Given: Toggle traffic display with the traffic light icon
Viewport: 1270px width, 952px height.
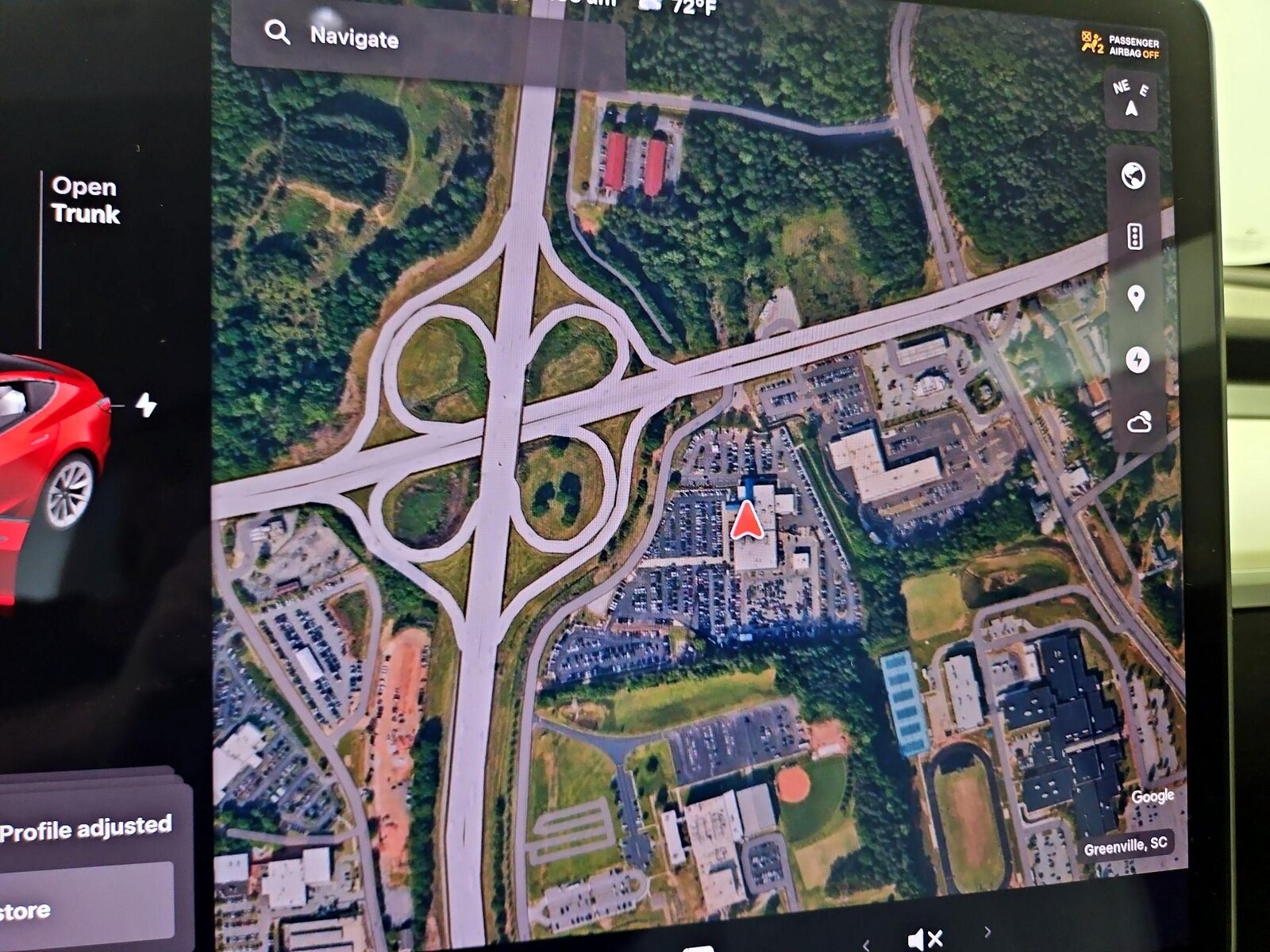Looking at the screenshot, I should (x=1135, y=236).
